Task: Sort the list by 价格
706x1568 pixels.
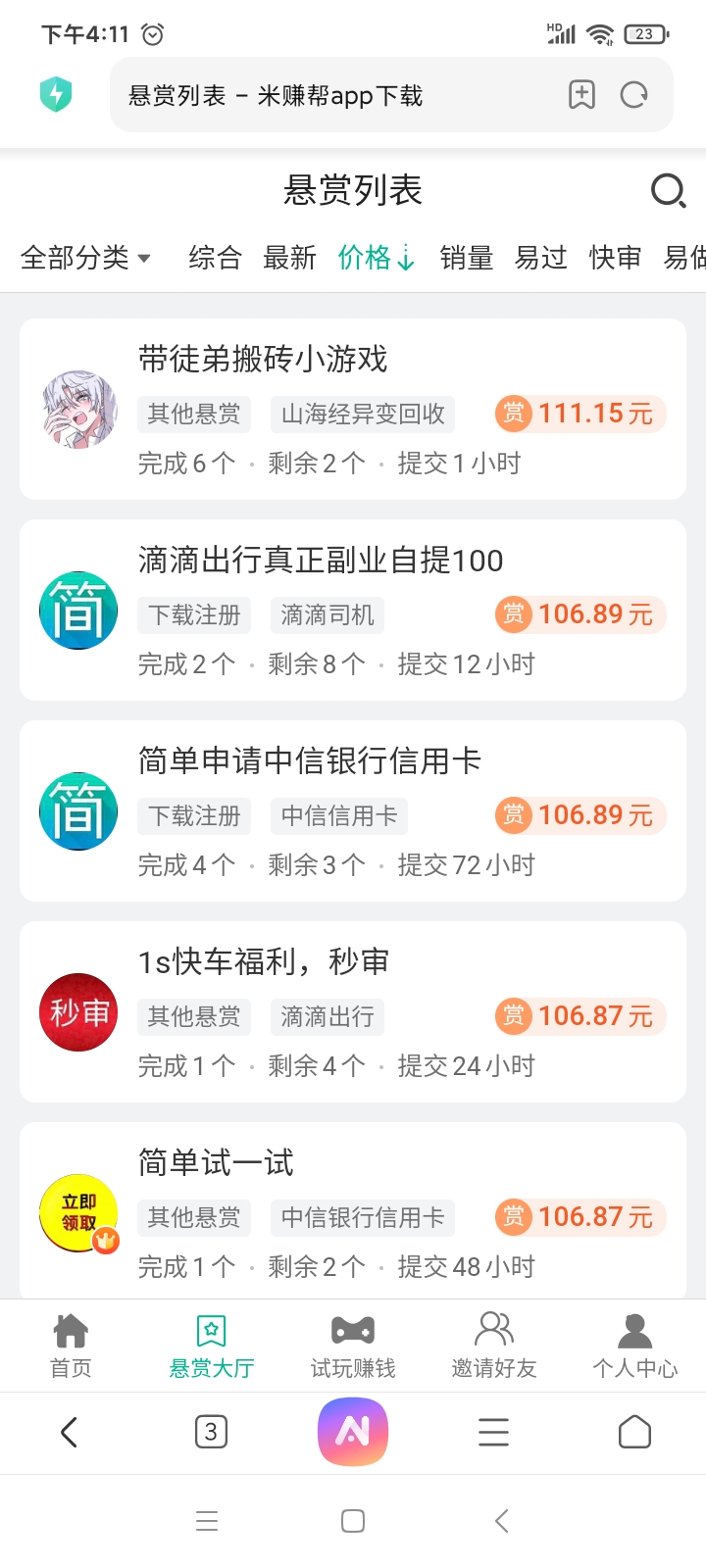Action: pyautogui.click(x=377, y=258)
